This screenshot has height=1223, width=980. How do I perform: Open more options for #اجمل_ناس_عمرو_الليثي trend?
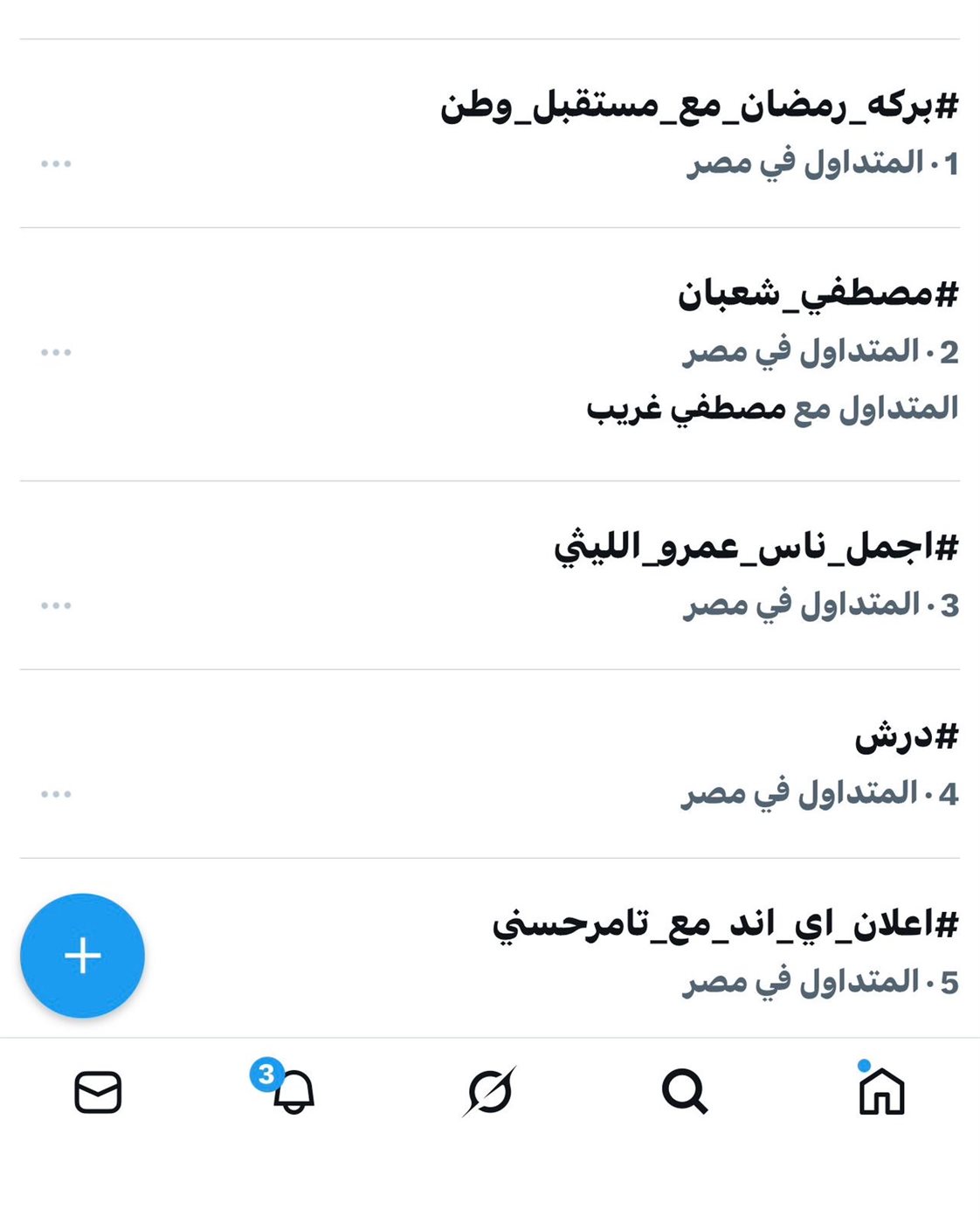(x=56, y=605)
